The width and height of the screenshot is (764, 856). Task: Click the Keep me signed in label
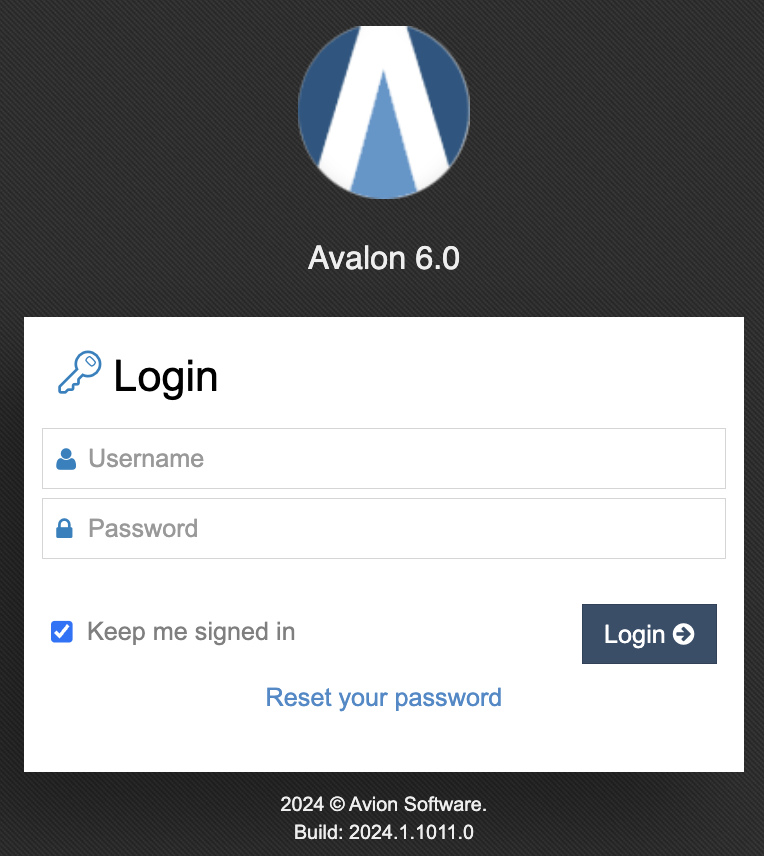(x=190, y=631)
